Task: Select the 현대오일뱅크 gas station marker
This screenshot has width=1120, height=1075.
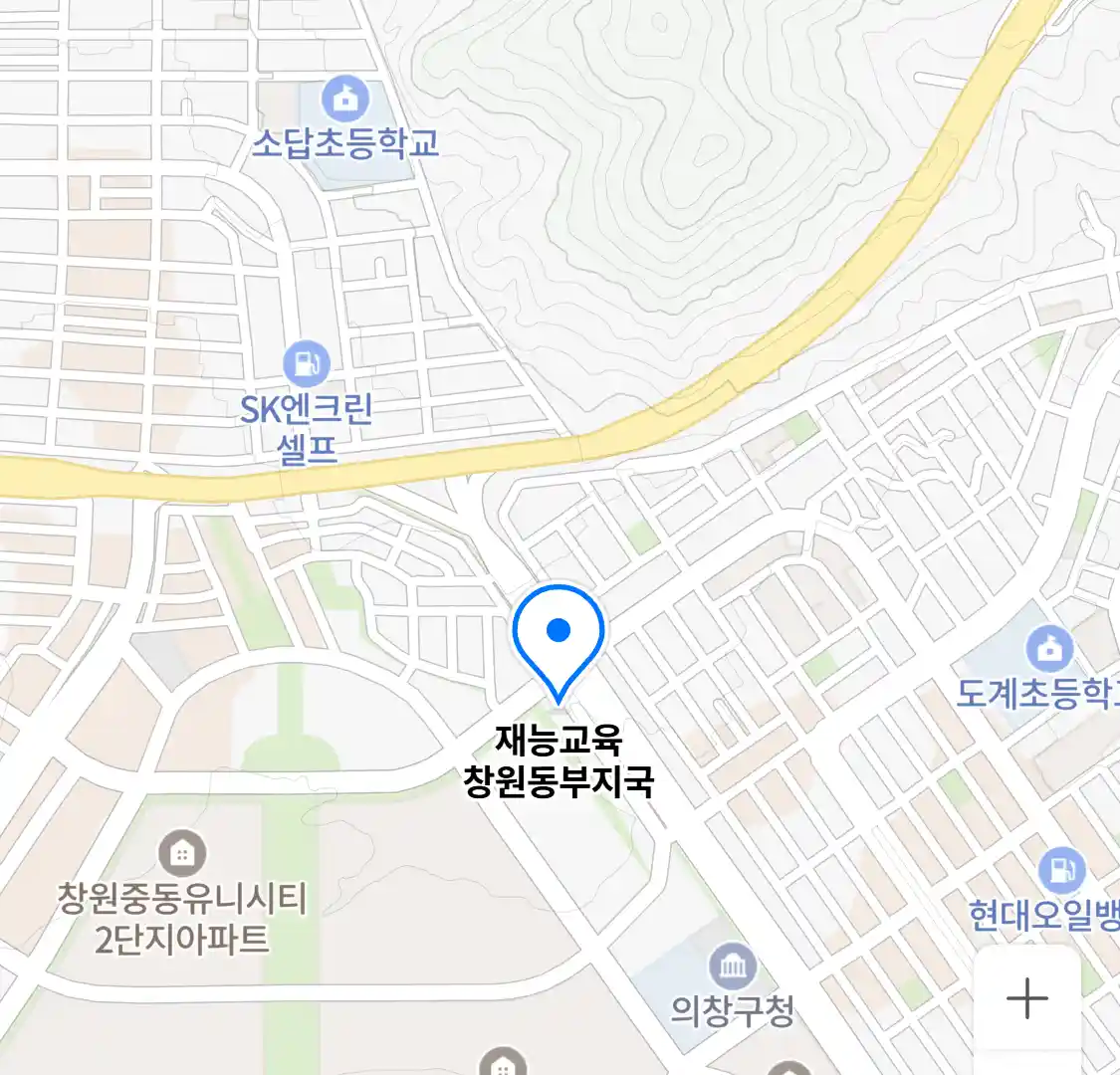Action: tap(1062, 871)
